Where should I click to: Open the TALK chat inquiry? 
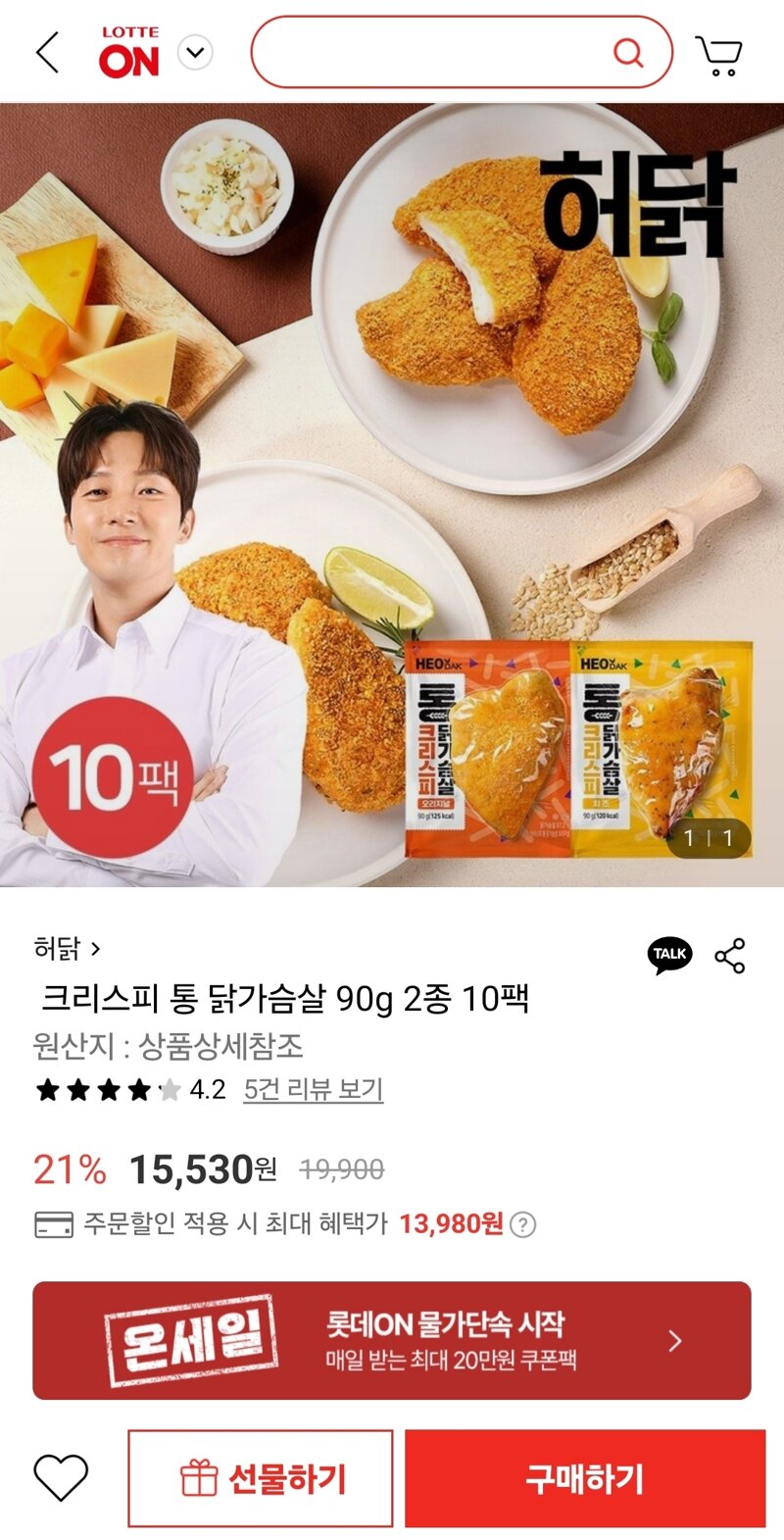(670, 954)
